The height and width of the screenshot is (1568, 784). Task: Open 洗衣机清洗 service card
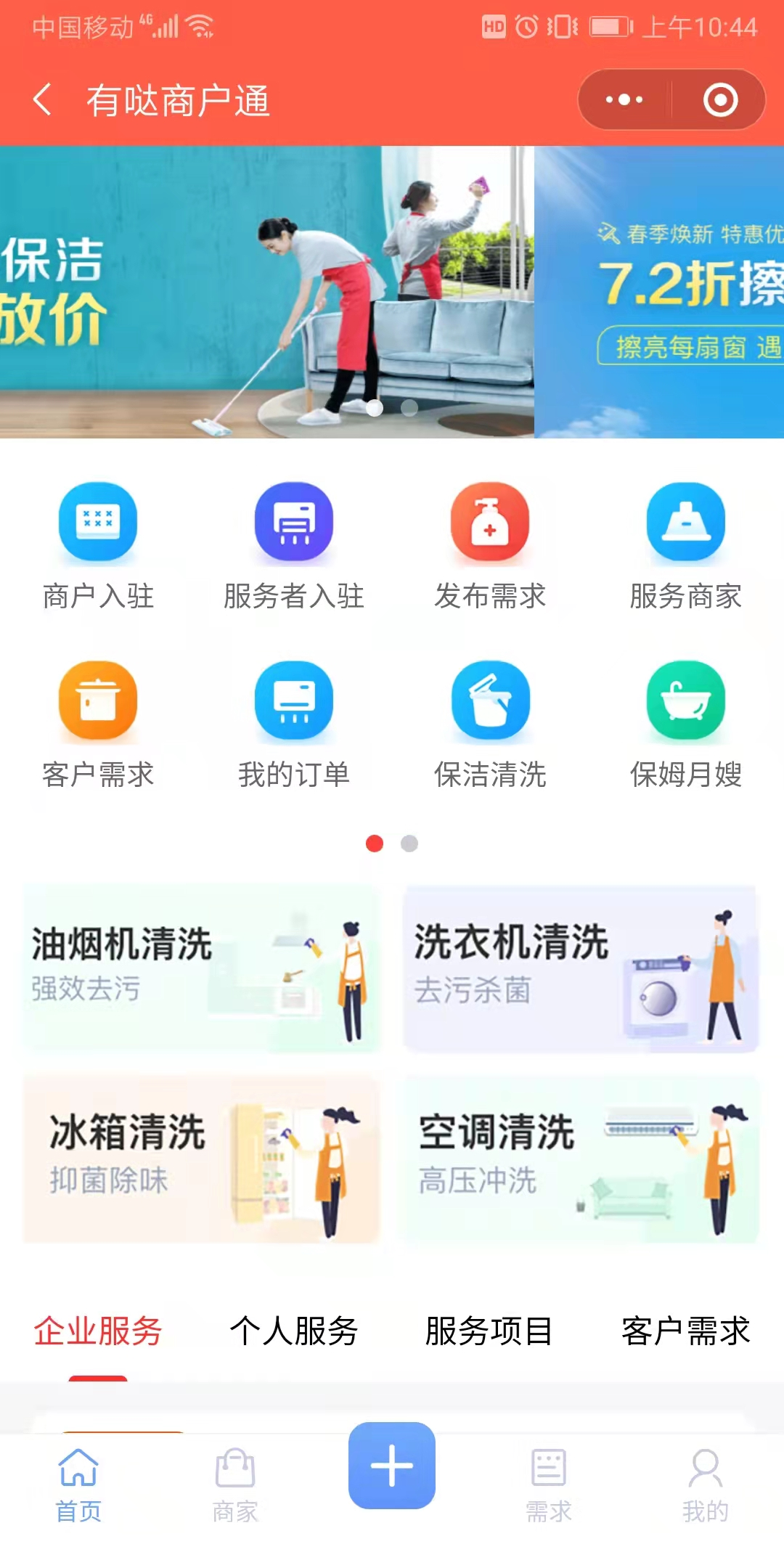tap(581, 968)
